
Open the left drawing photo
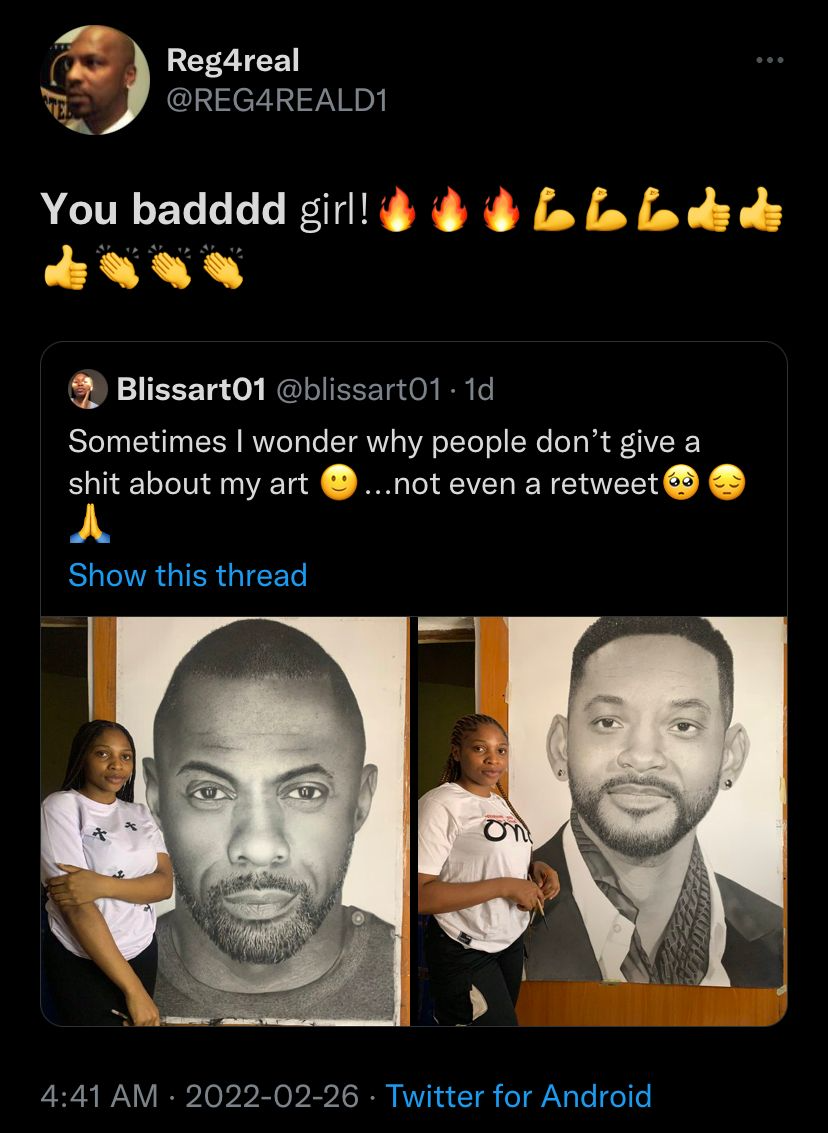pos(225,820)
